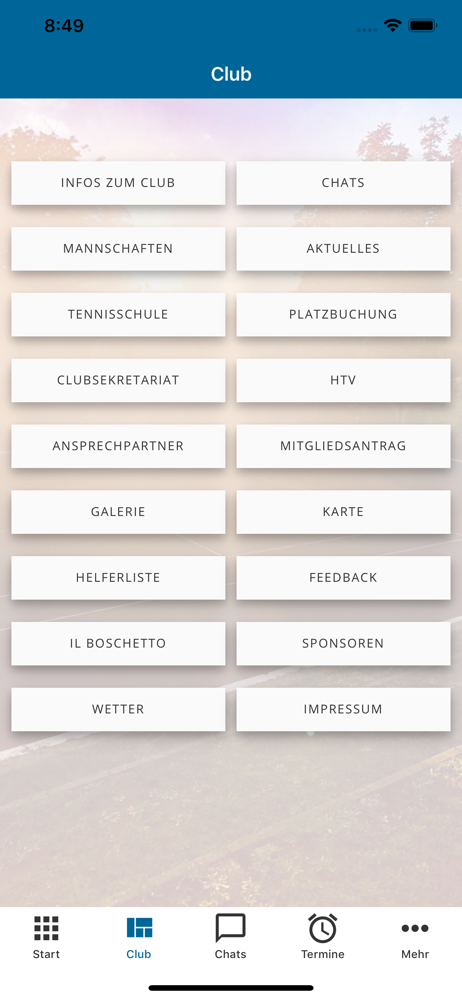Open Infos zum Club

118,183
